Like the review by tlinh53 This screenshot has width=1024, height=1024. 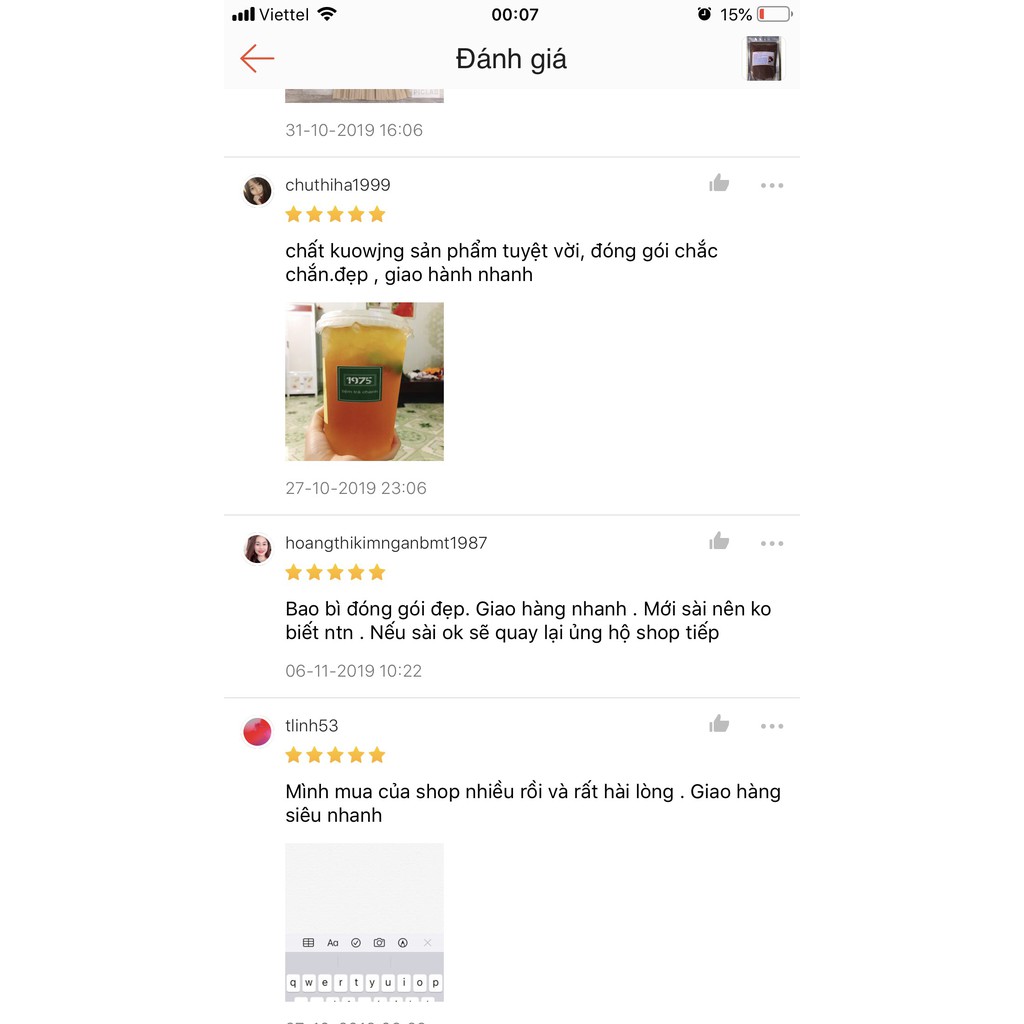(719, 724)
